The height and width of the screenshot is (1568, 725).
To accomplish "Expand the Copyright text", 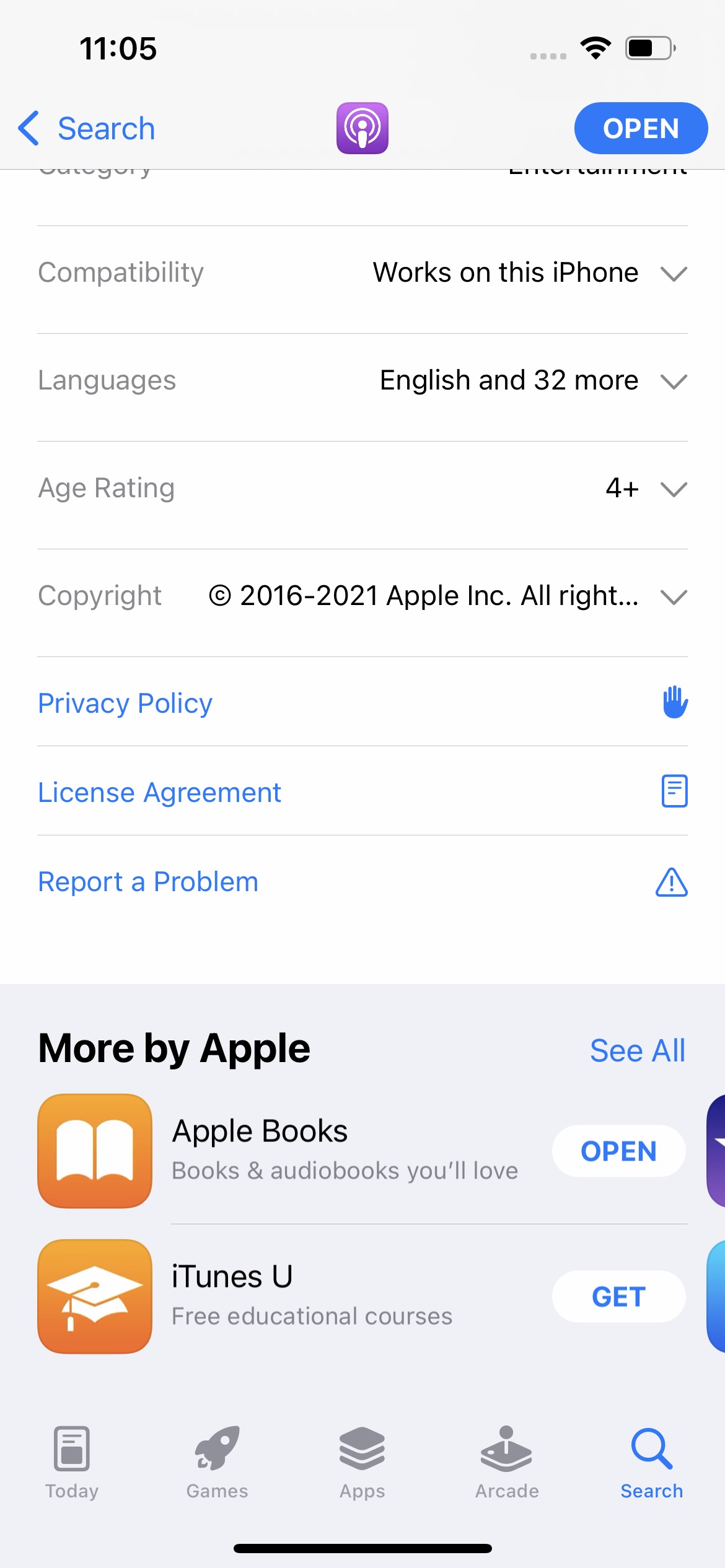I will 674,596.
